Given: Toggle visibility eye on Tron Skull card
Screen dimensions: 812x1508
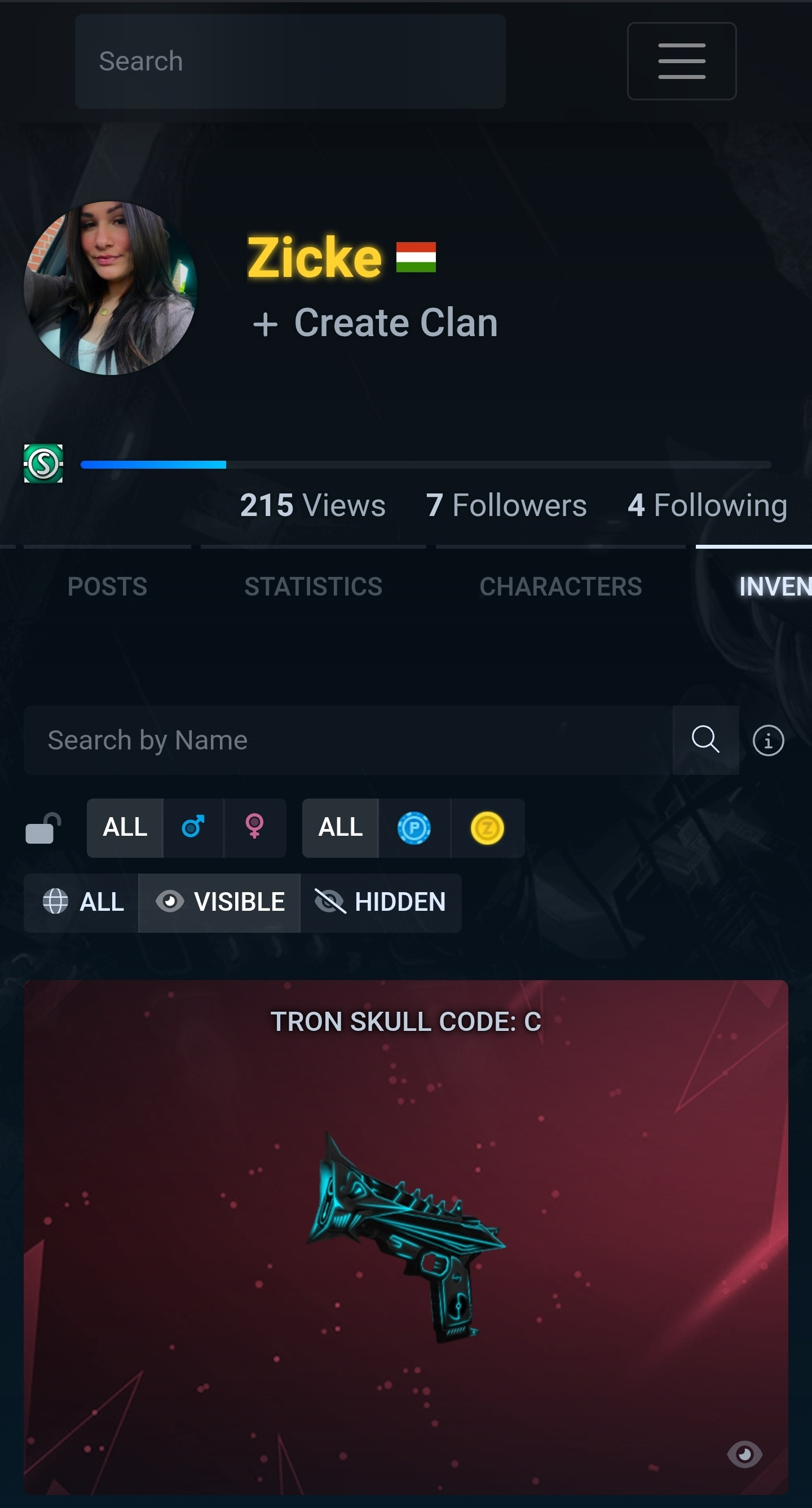Looking at the screenshot, I should tap(744, 1453).
